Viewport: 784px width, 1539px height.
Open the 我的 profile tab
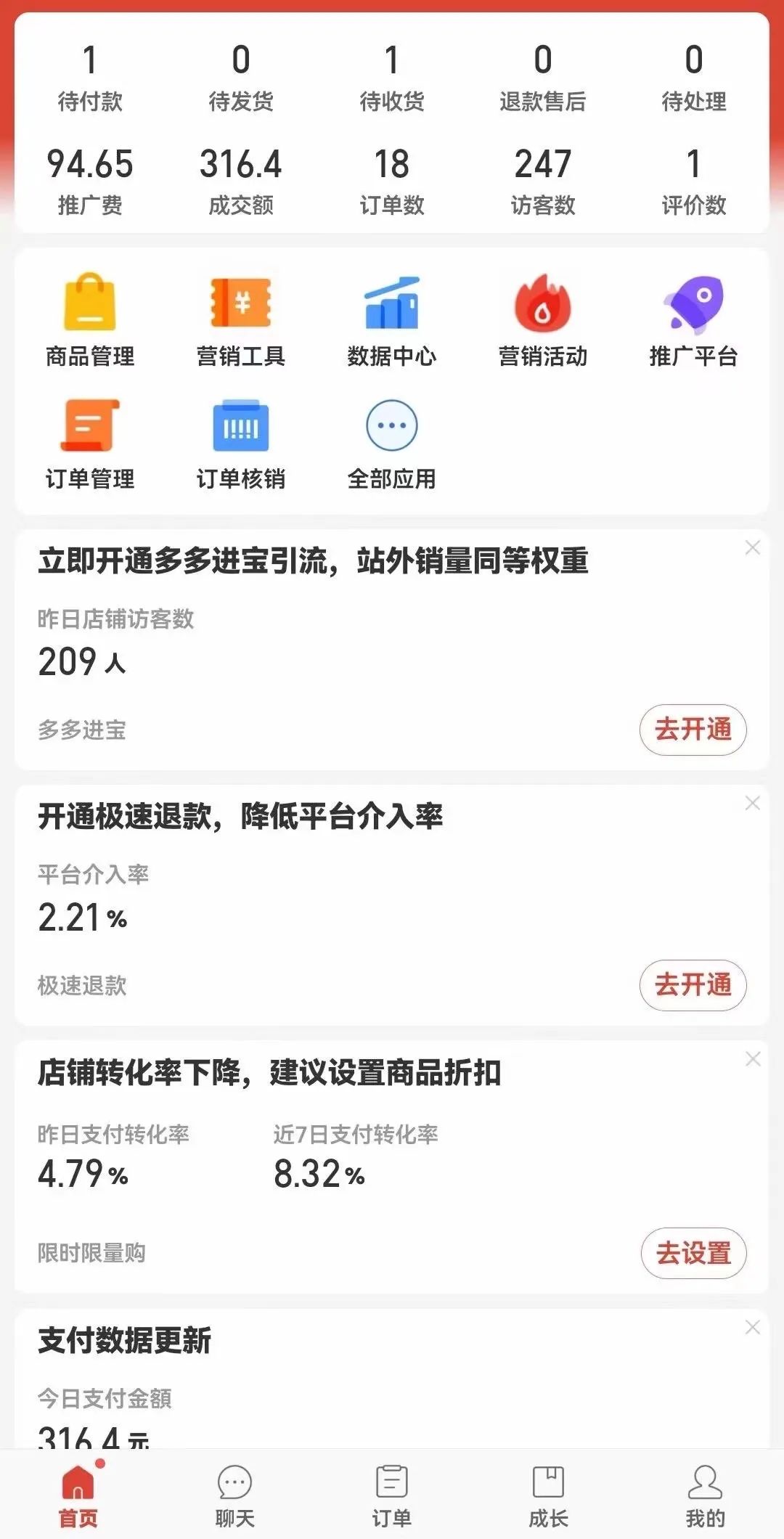(705, 1495)
